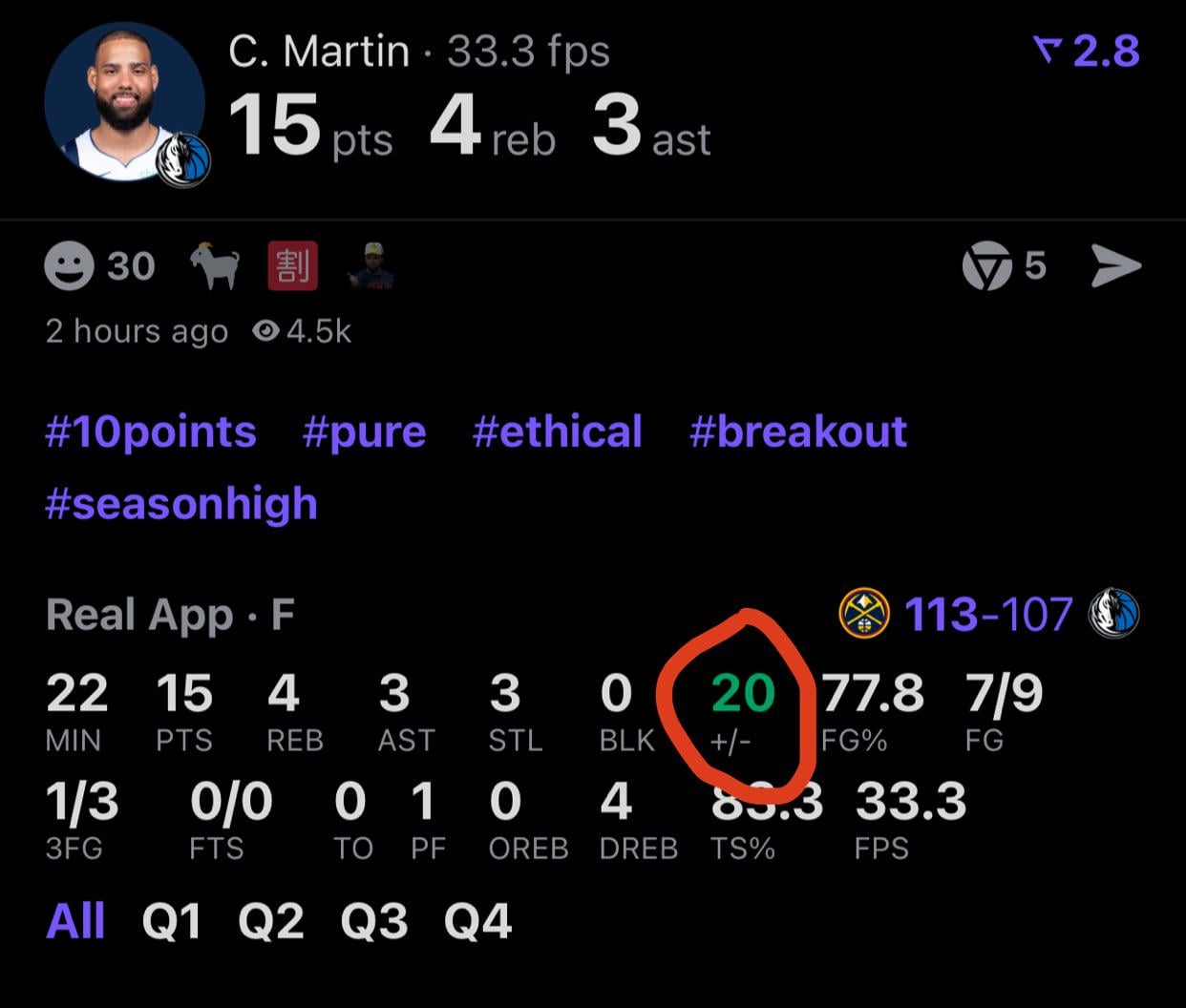Open the #seasonhigh hashtag

point(181,503)
